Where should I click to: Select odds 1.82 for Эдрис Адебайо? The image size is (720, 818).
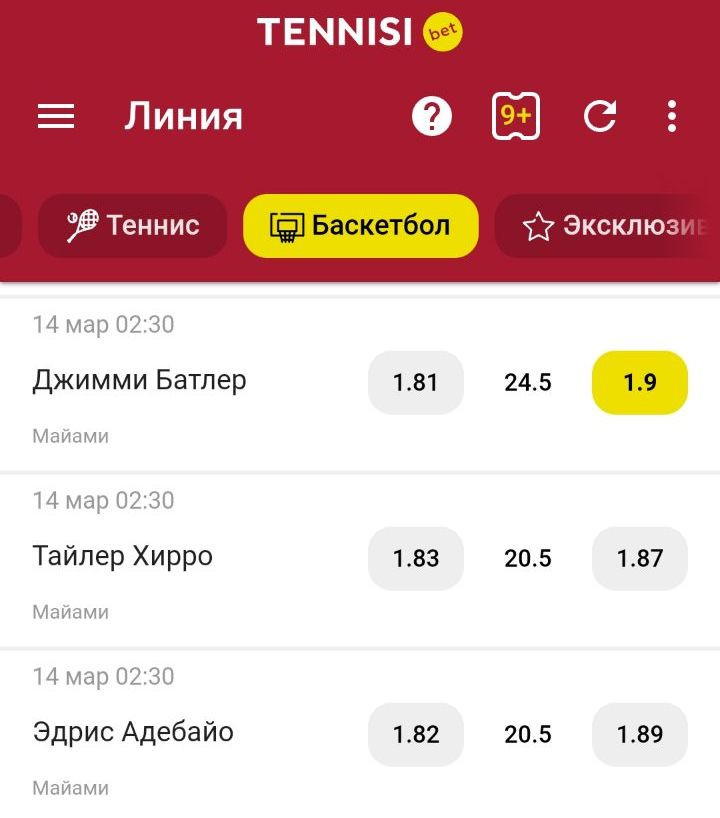pyautogui.click(x=416, y=734)
